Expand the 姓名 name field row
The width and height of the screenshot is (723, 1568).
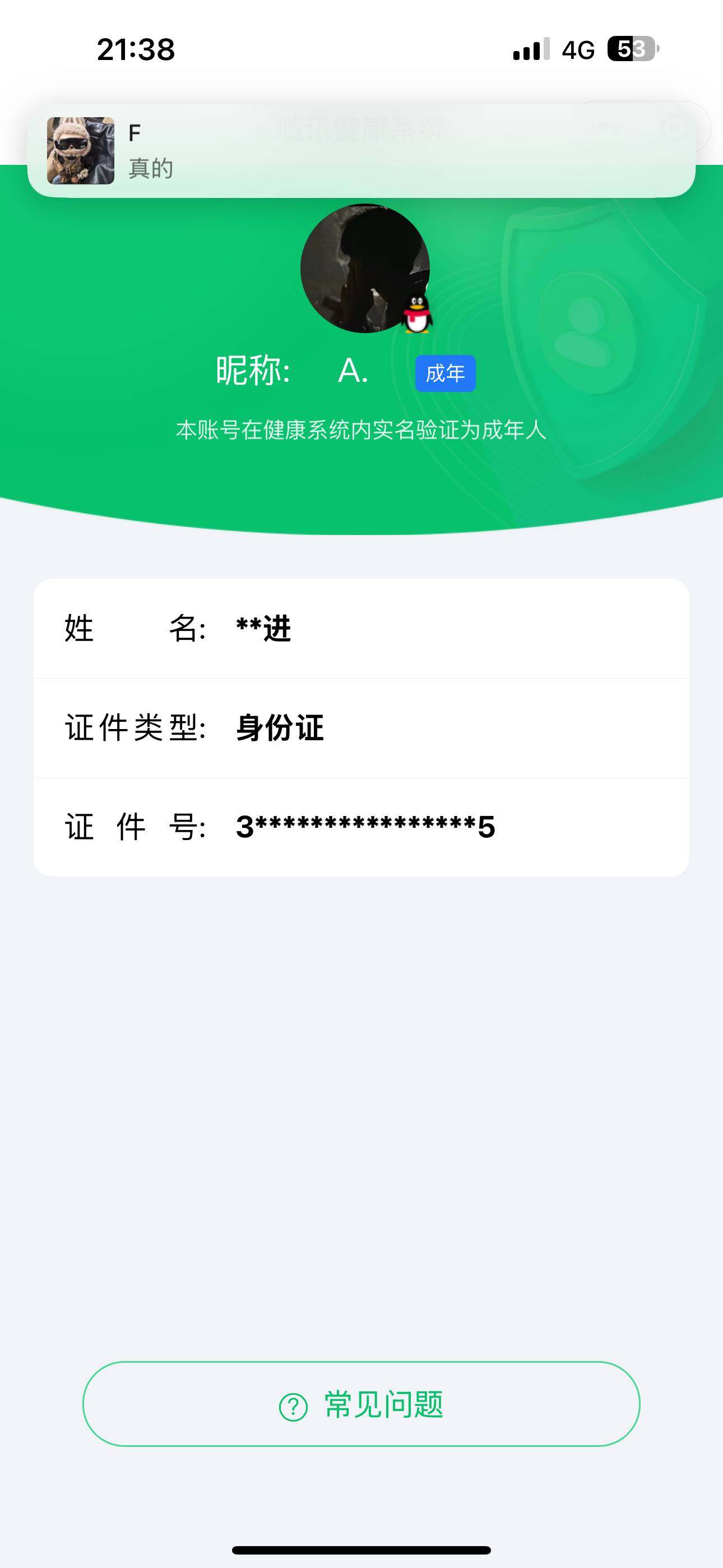click(x=361, y=630)
